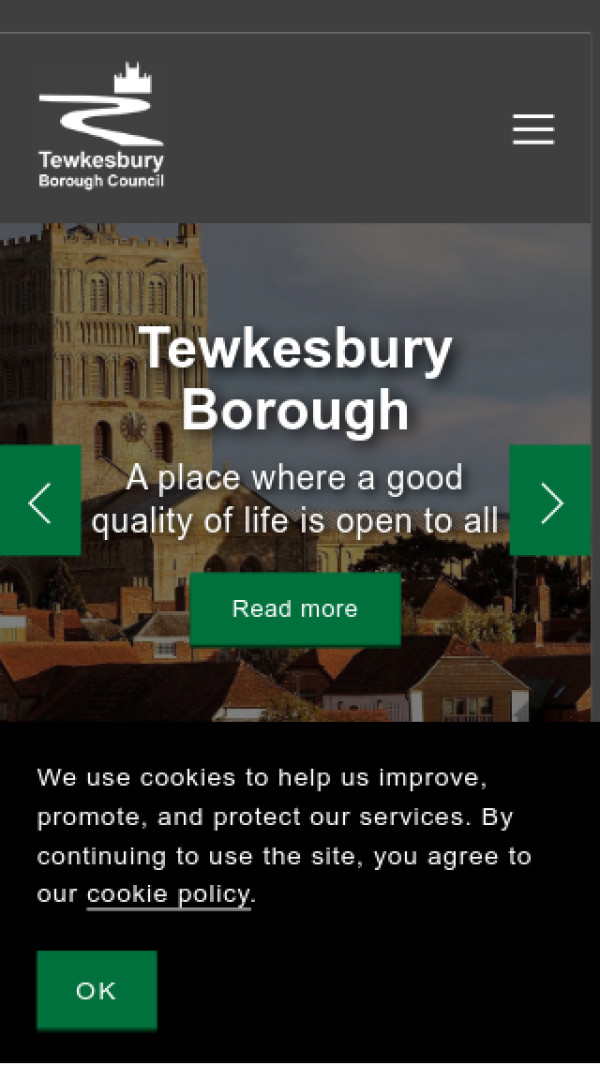Tap the Read more button

[x=295, y=609]
